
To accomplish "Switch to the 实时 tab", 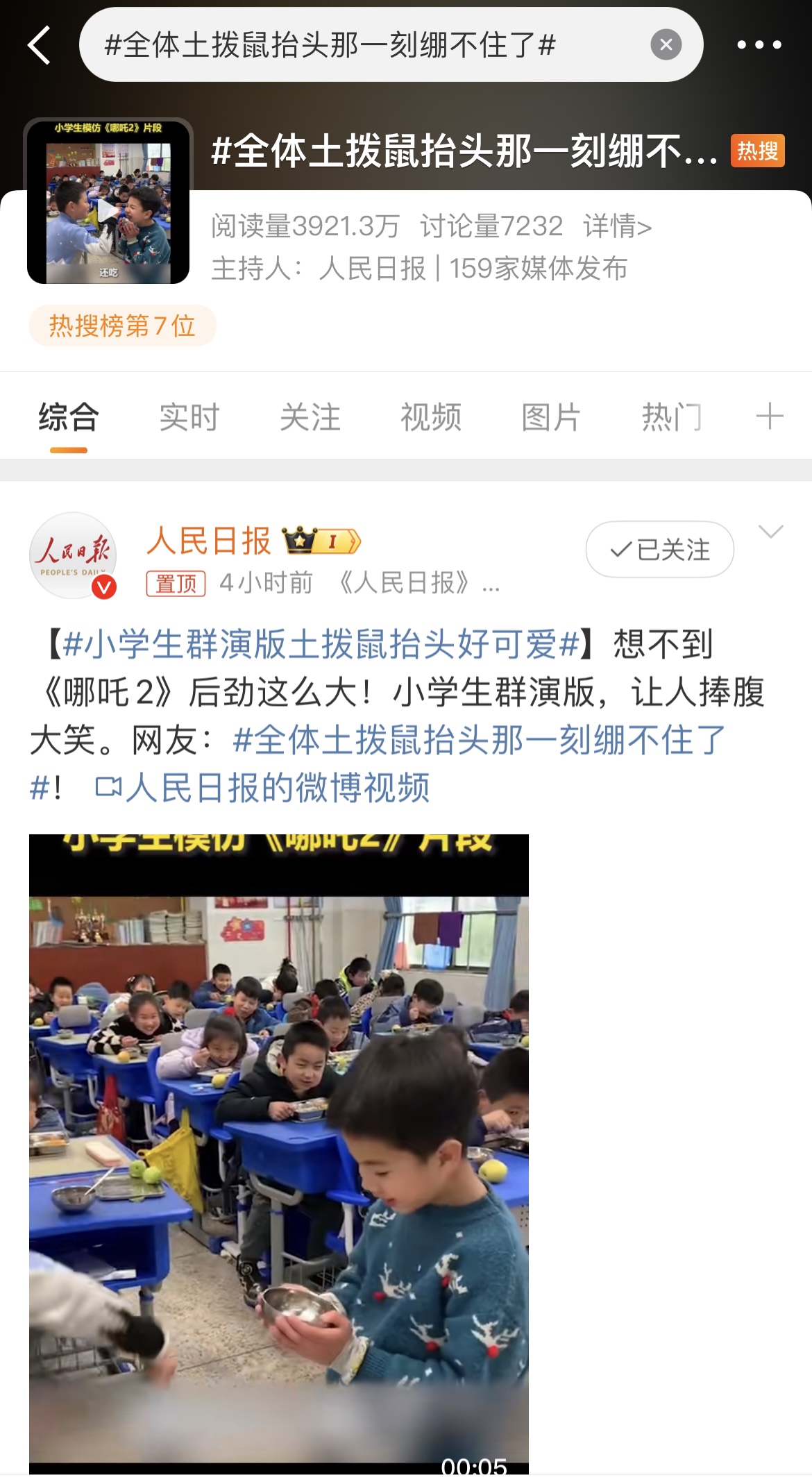I will pyautogui.click(x=189, y=417).
